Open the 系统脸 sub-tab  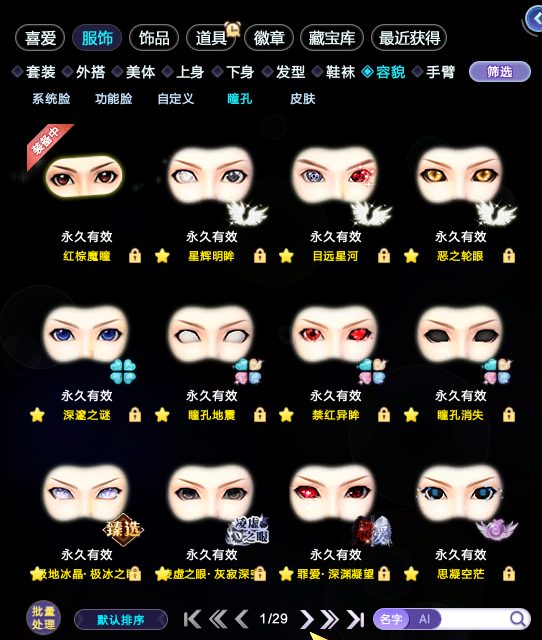[x=51, y=99]
